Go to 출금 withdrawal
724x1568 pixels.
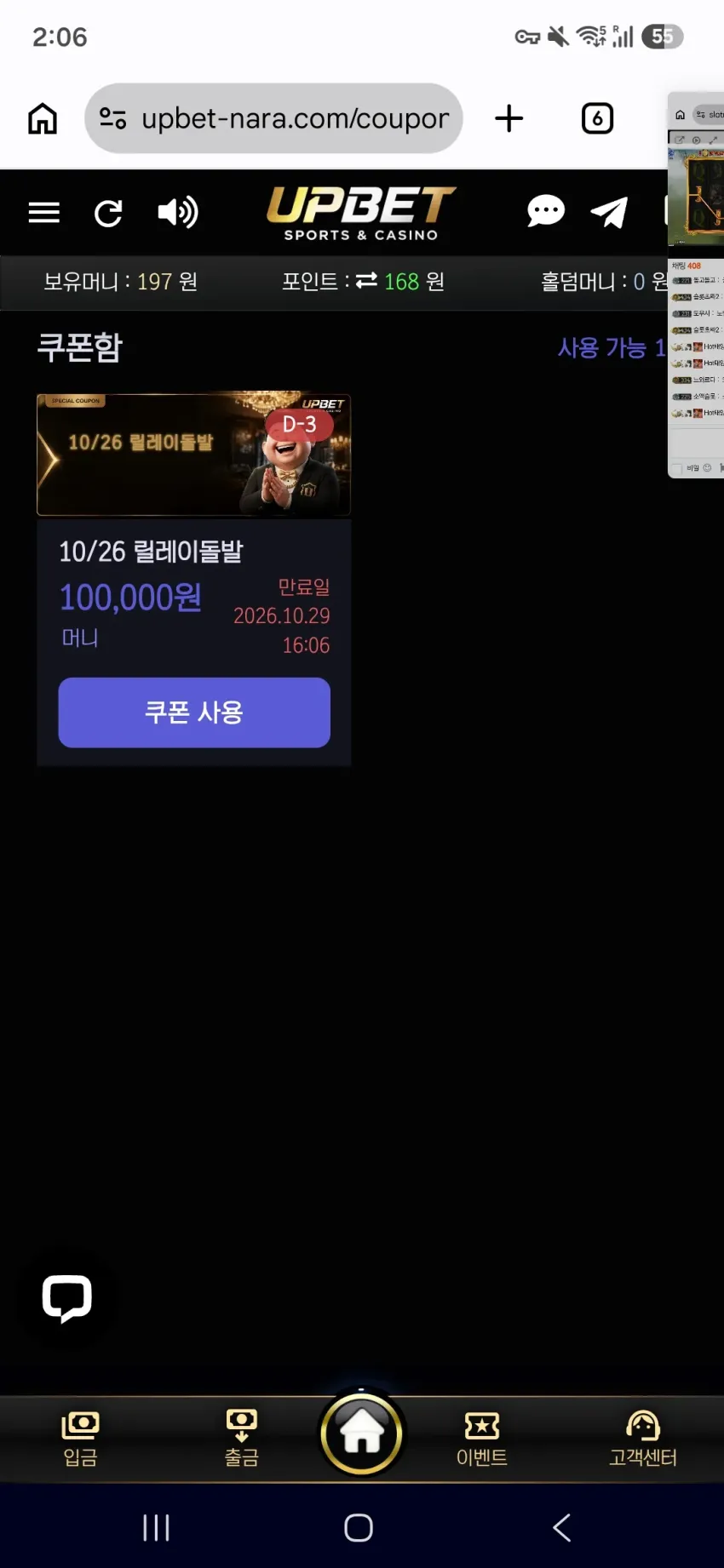[x=242, y=1438]
